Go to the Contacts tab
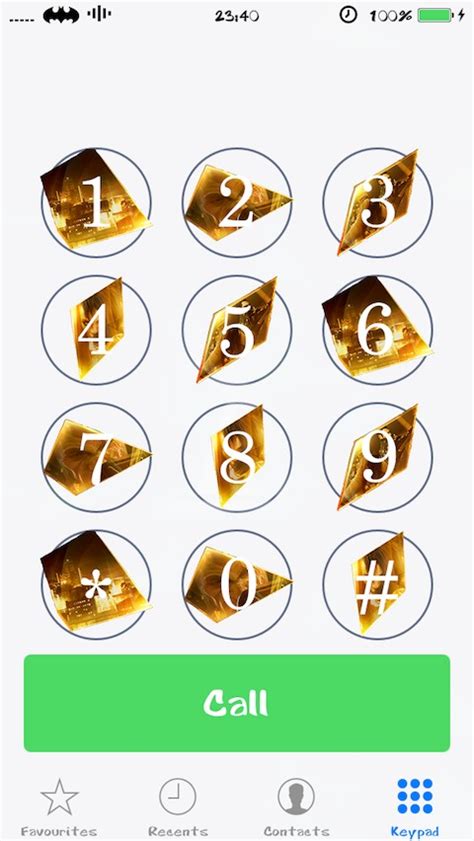The image size is (474, 841). click(296, 808)
